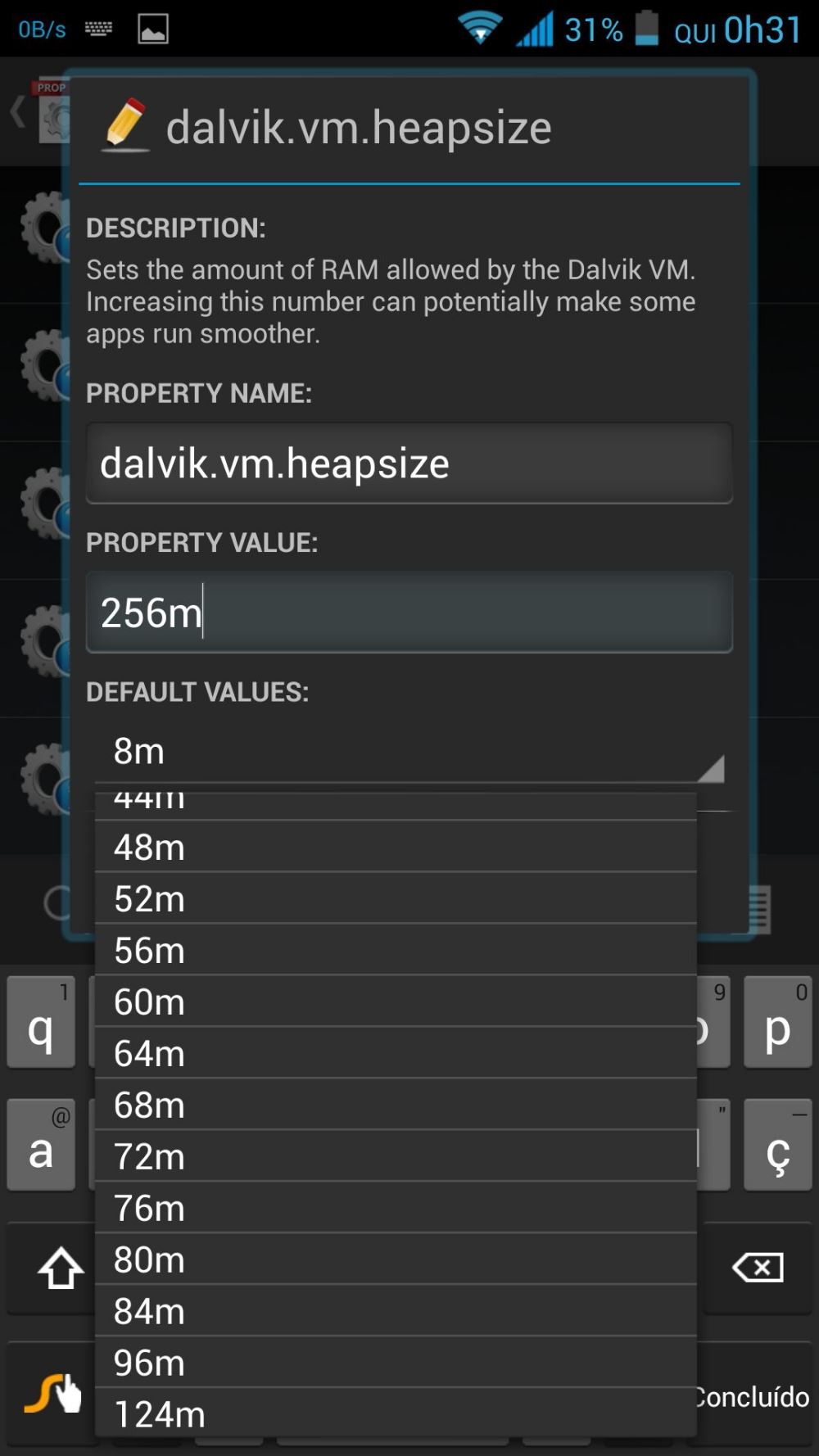Viewport: 819px width, 1456px height.
Task: Select 80m from default values
Action: 396,1259
